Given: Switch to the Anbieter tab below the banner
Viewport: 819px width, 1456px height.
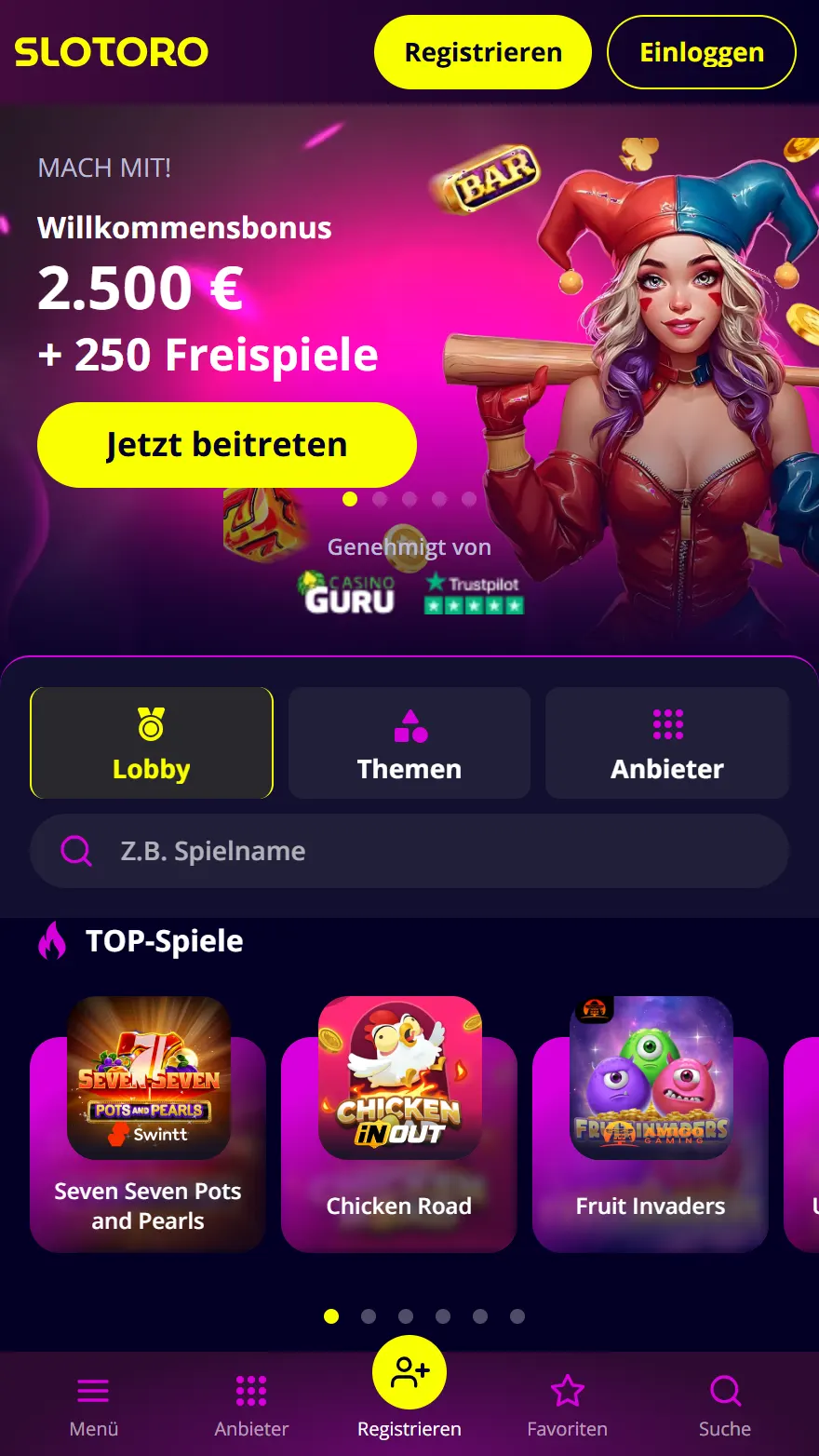Looking at the screenshot, I should 666,743.
